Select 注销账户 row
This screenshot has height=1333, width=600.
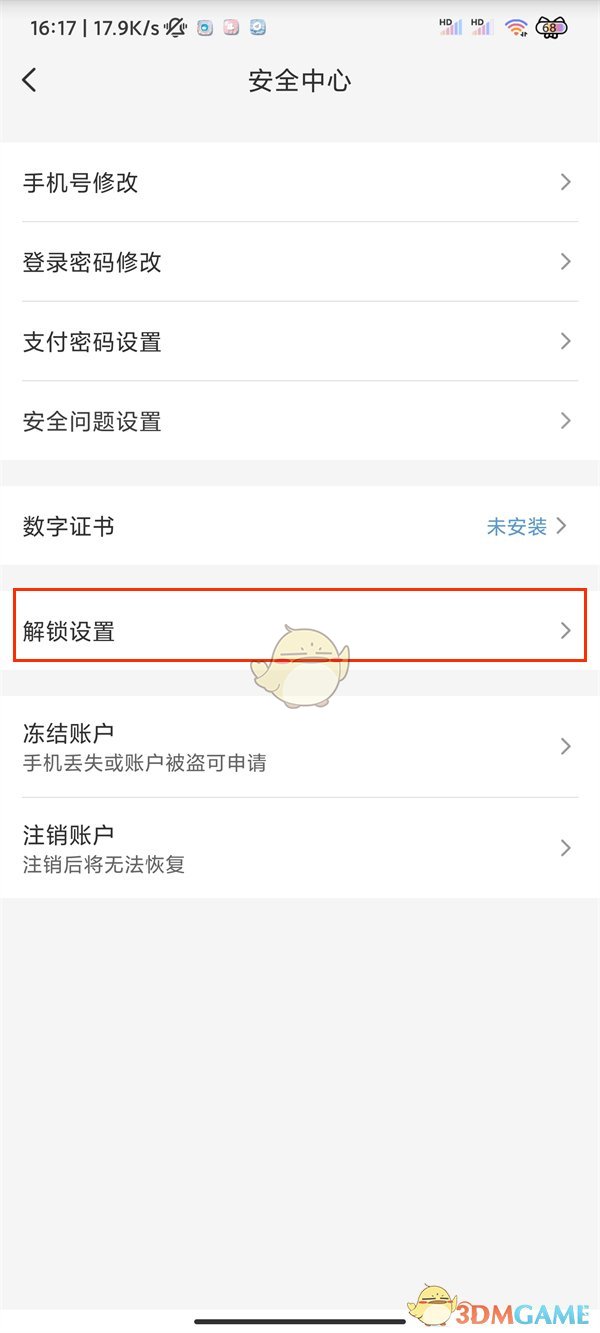point(300,848)
